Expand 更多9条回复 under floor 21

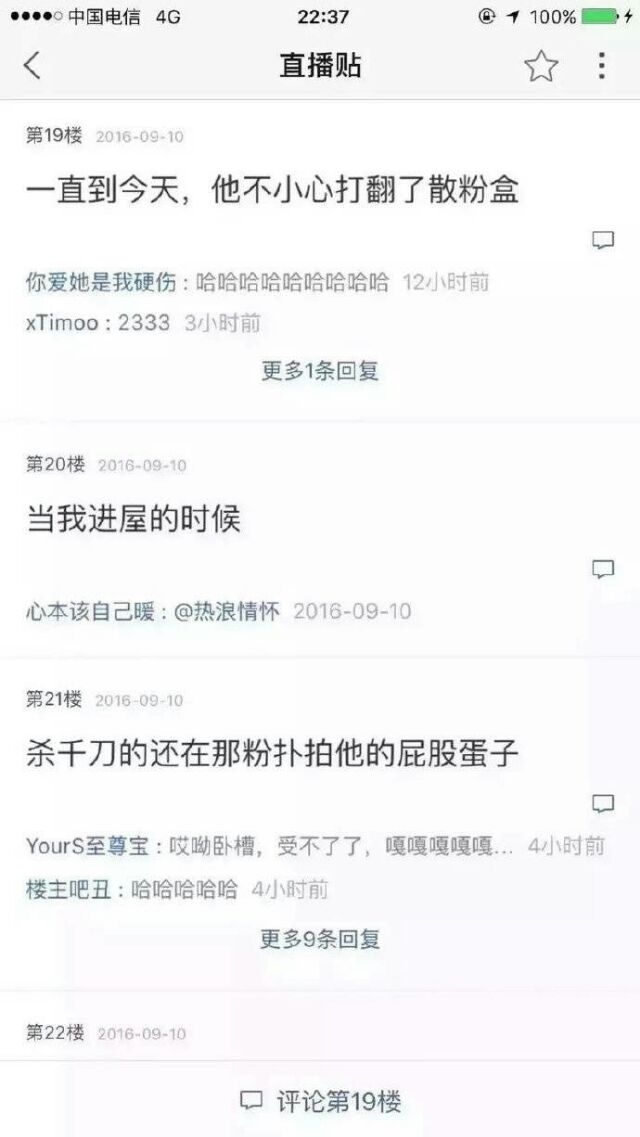tap(320, 939)
